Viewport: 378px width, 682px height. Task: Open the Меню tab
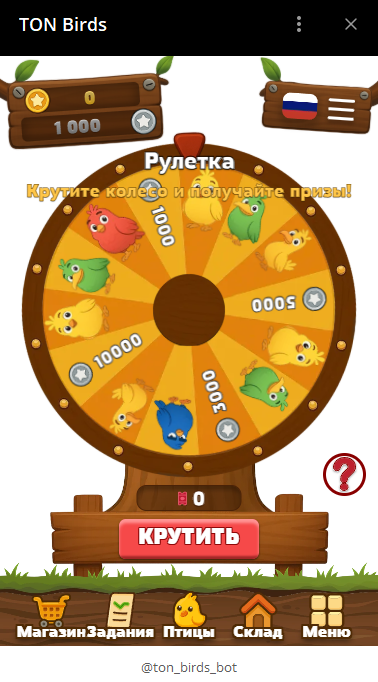coord(327,617)
